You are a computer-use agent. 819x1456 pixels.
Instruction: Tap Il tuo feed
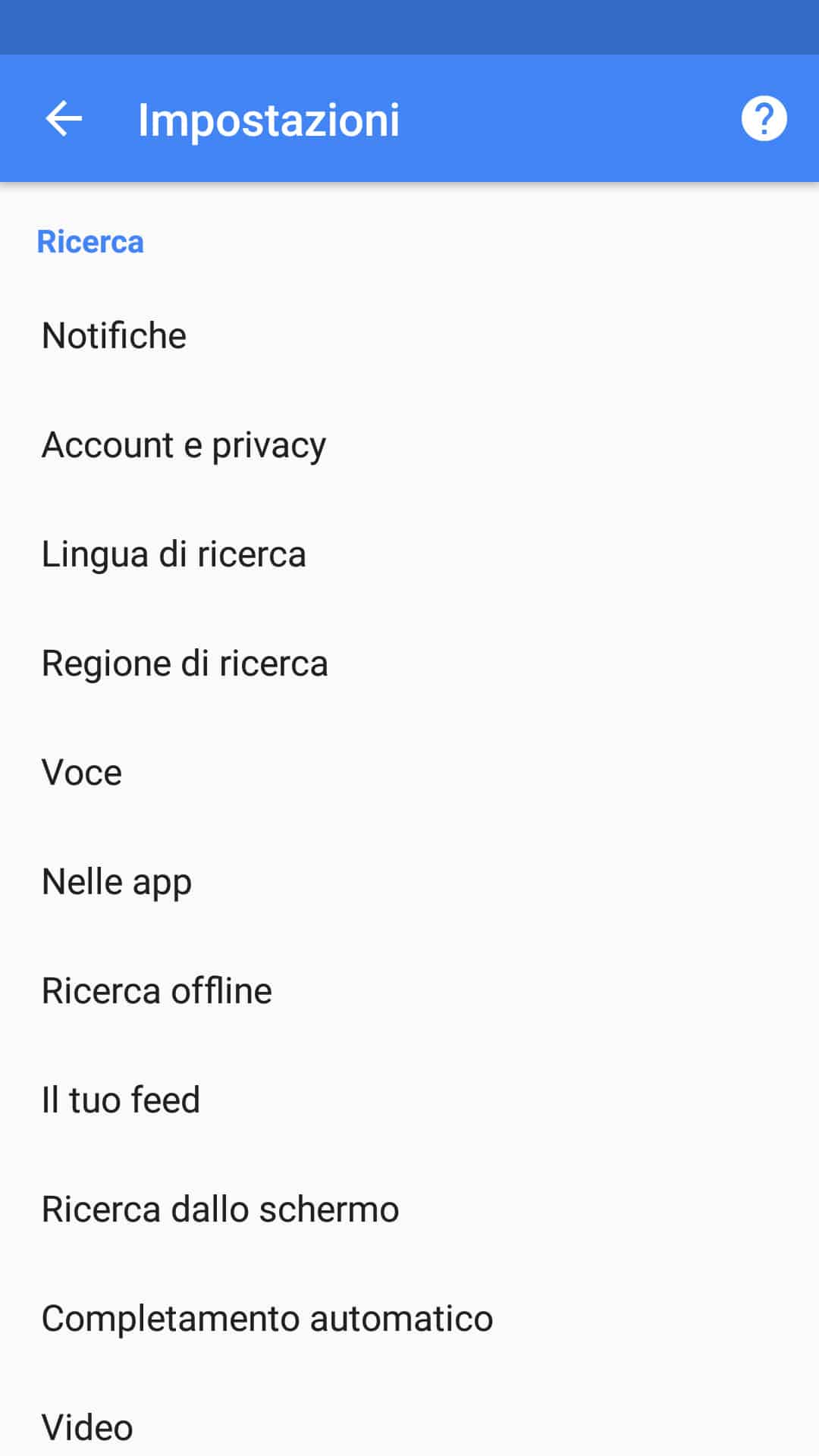pos(121,1100)
